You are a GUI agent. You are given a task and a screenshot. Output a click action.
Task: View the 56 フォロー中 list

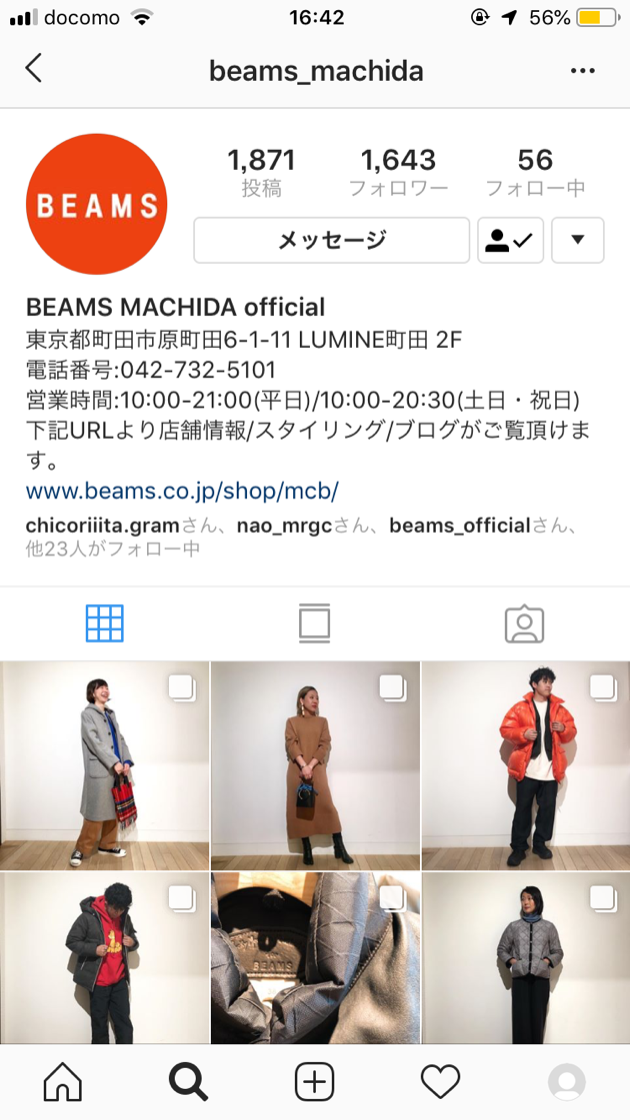tap(535, 172)
